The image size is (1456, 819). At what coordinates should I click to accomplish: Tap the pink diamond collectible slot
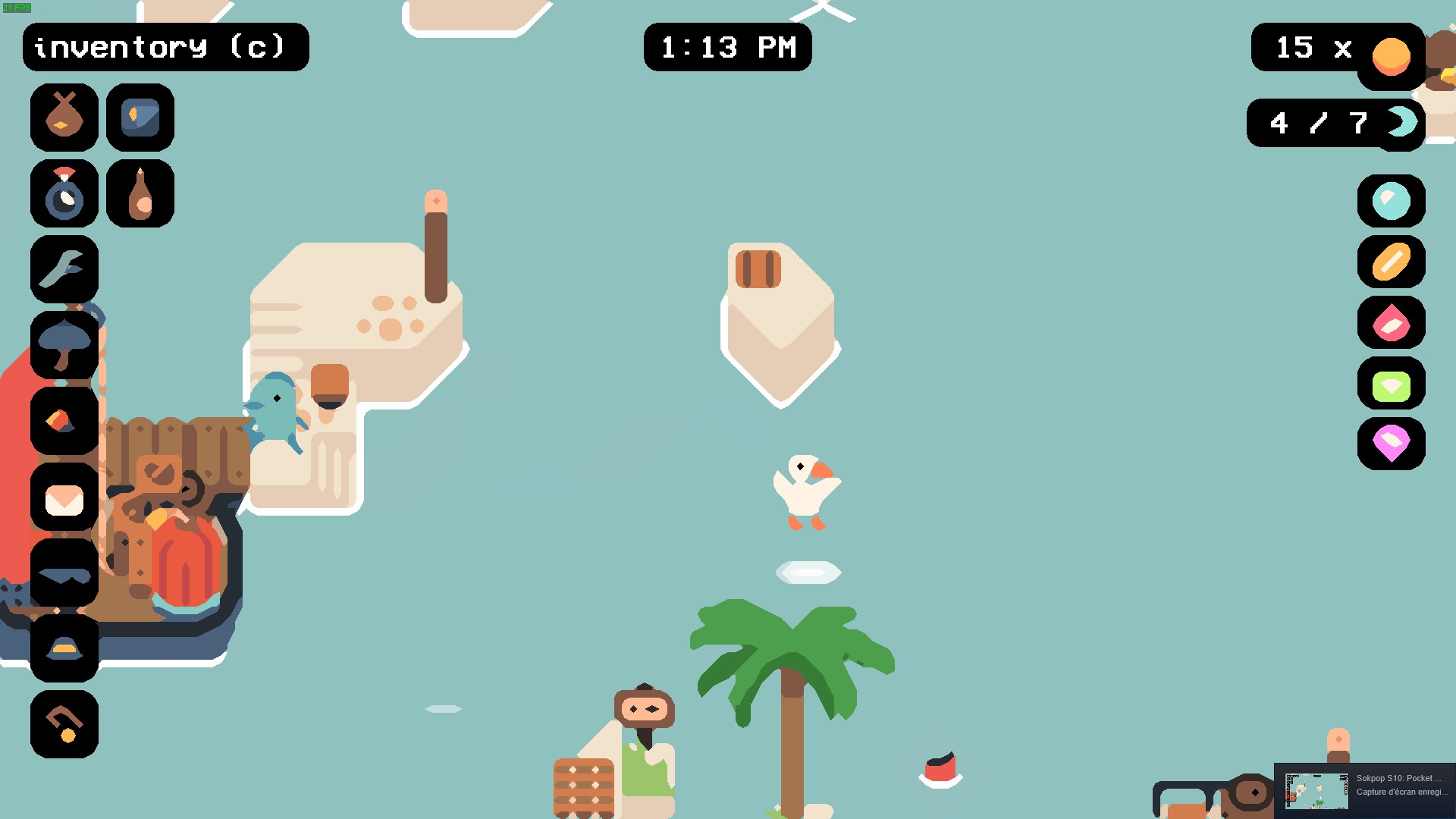point(1391,444)
